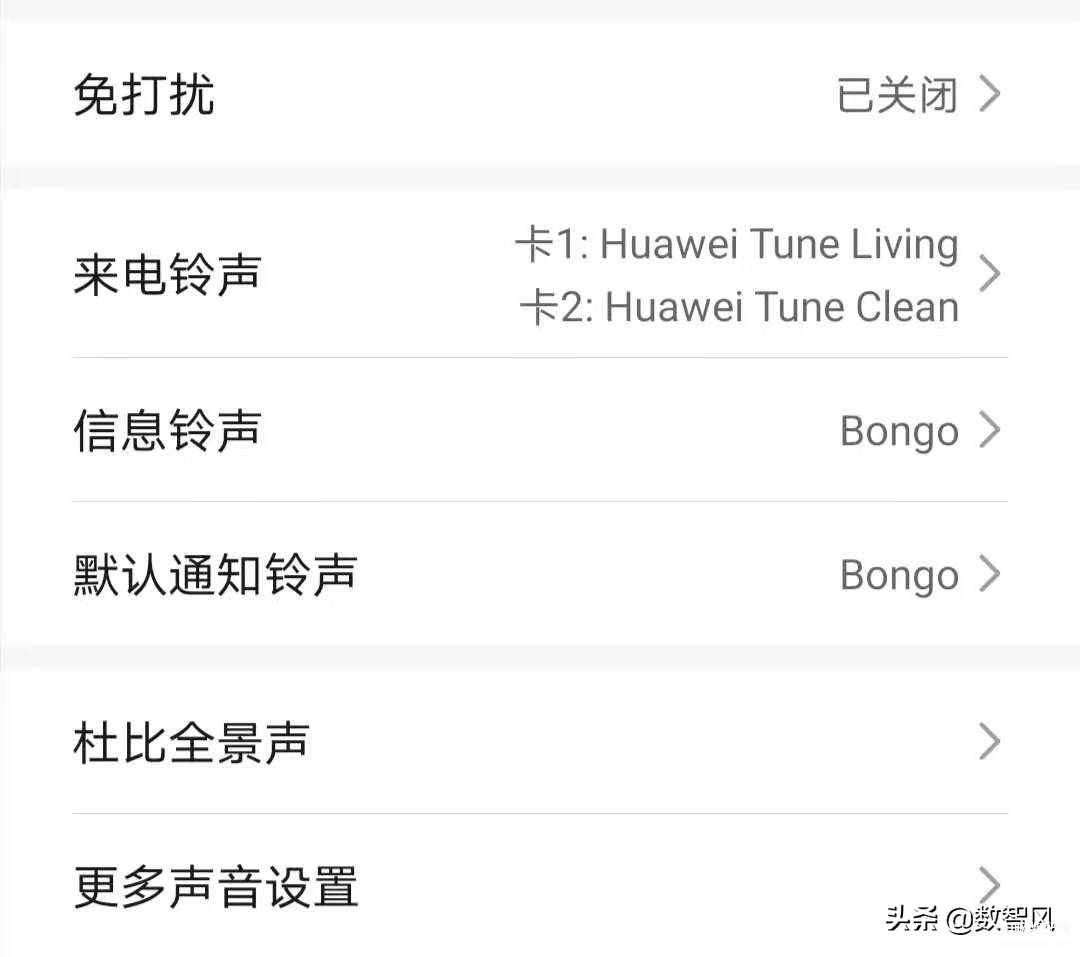Image resolution: width=1080 pixels, height=957 pixels.
Task: Change the 信息铃声 message tone
Action: [x=540, y=430]
